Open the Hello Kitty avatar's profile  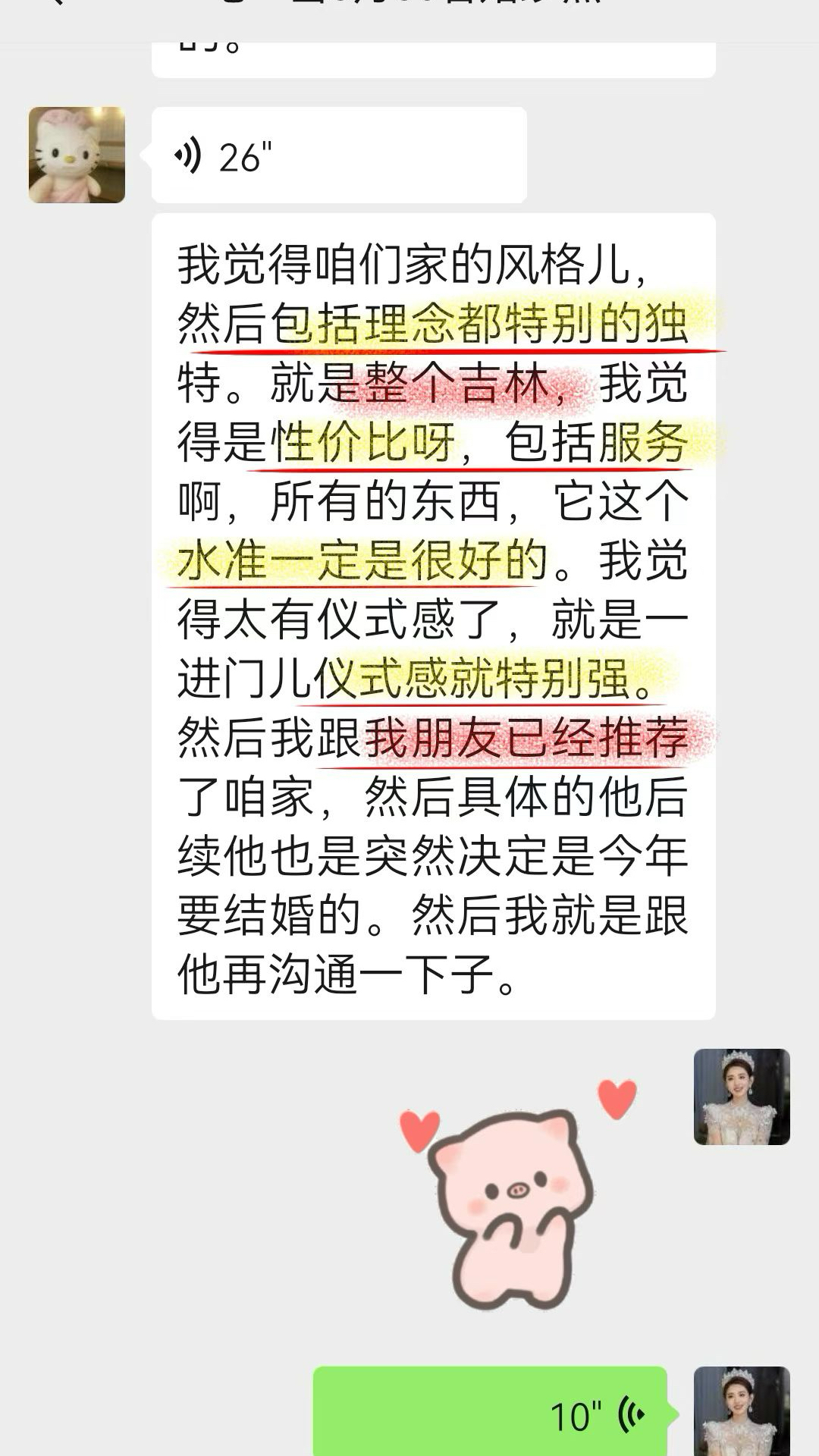pos(77,155)
